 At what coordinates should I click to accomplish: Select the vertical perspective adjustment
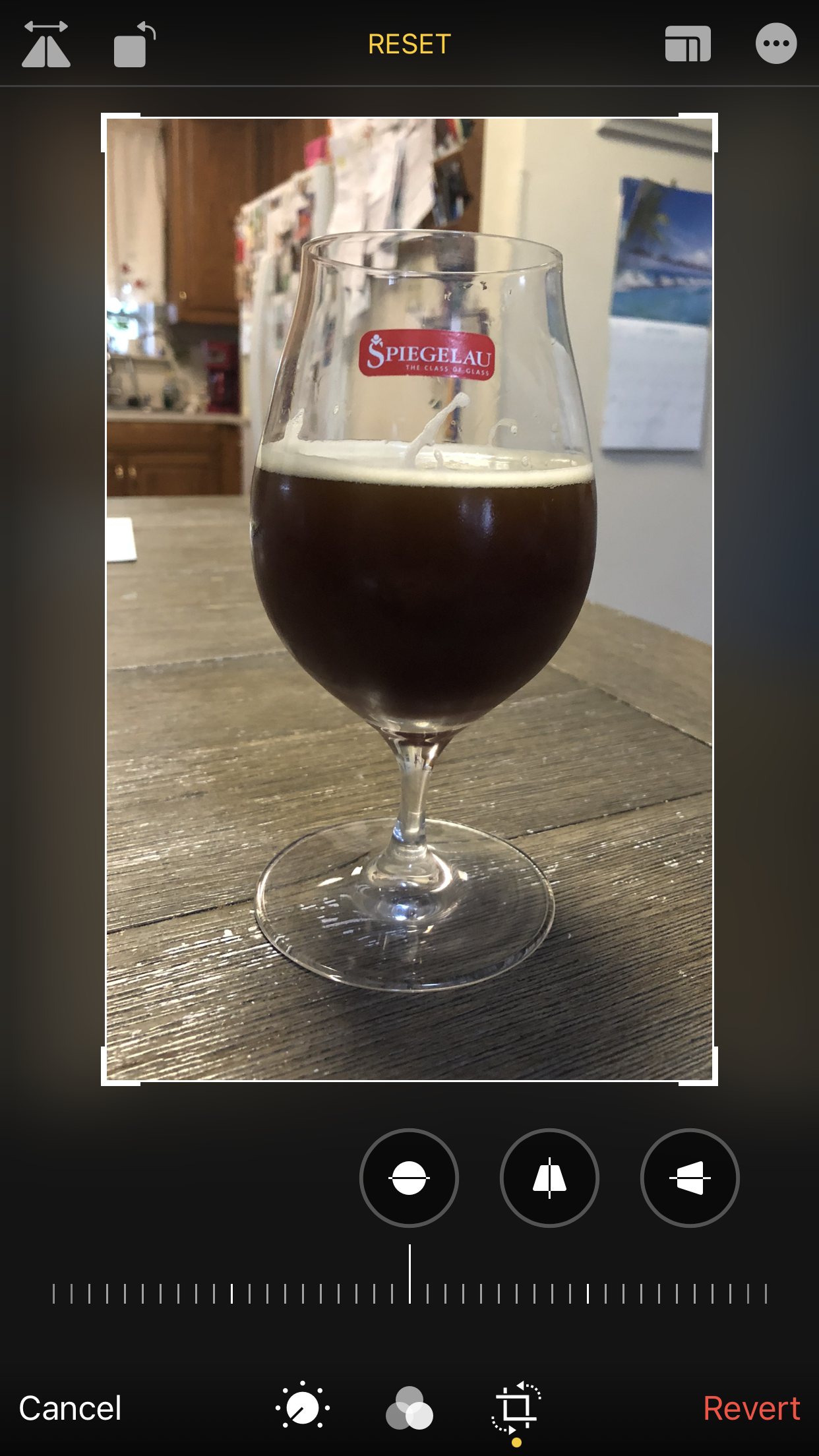coord(549,1178)
